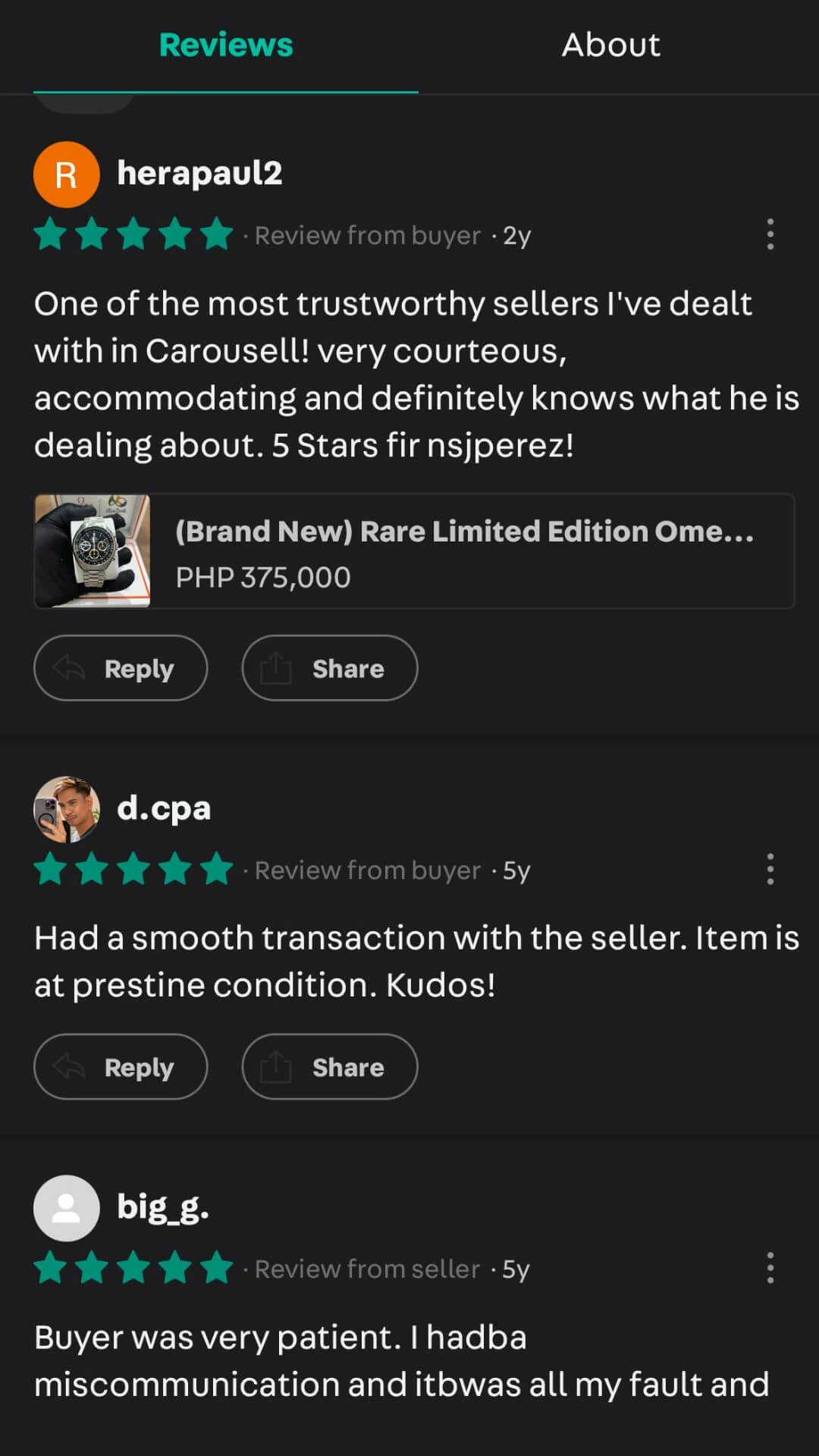Open overflow menu on herapaul2's review
Image resolution: width=819 pixels, height=1456 pixels.
pyautogui.click(x=770, y=234)
